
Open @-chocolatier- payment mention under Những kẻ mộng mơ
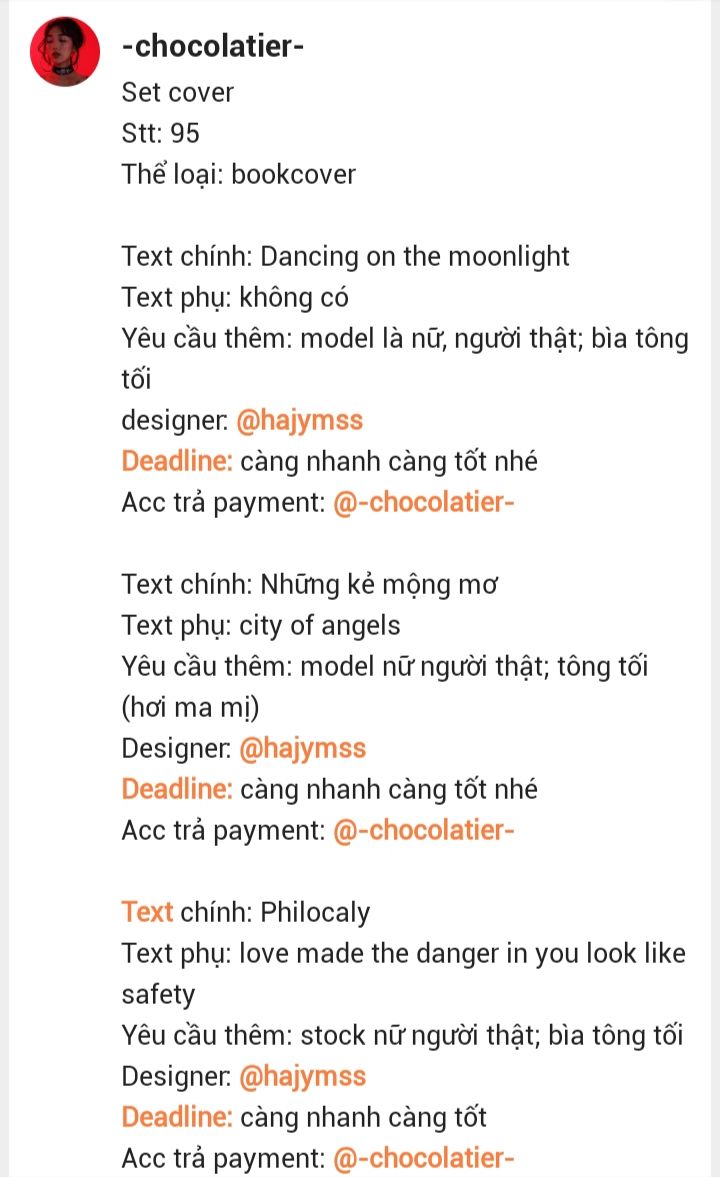pyautogui.click(x=423, y=830)
